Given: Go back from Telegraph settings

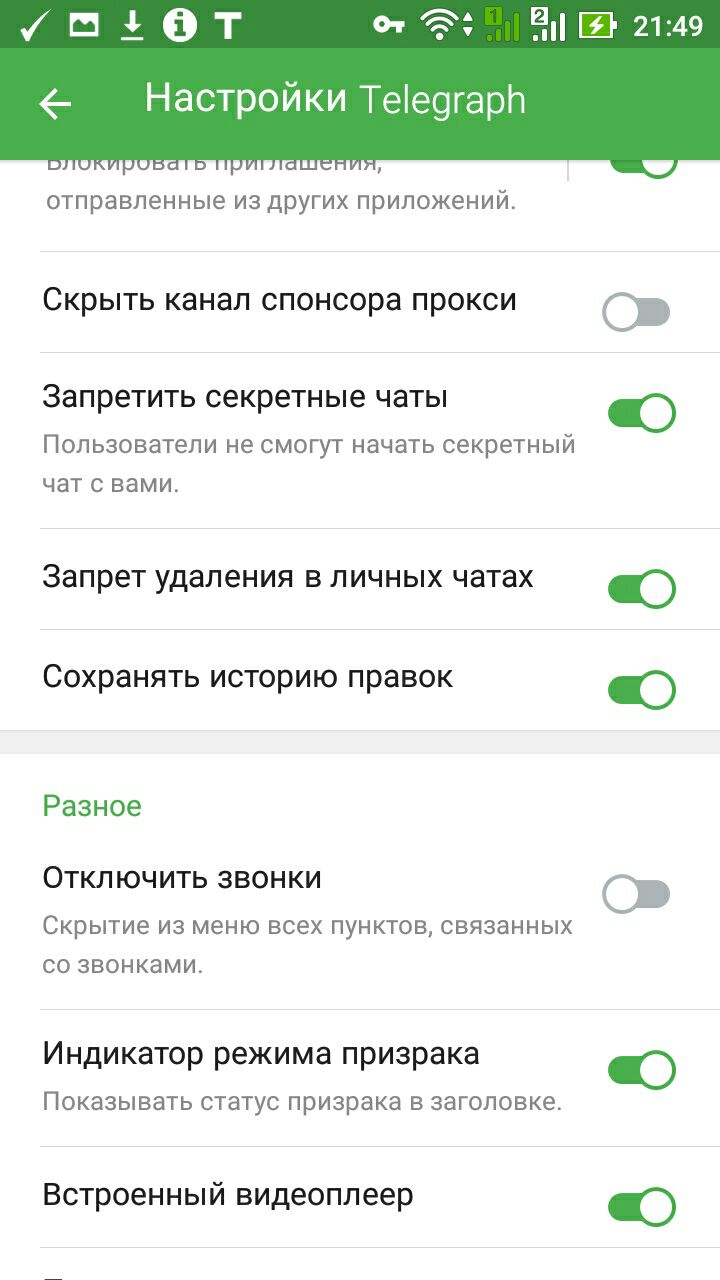Looking at the screenshot, I should click(x=55, y=103).
